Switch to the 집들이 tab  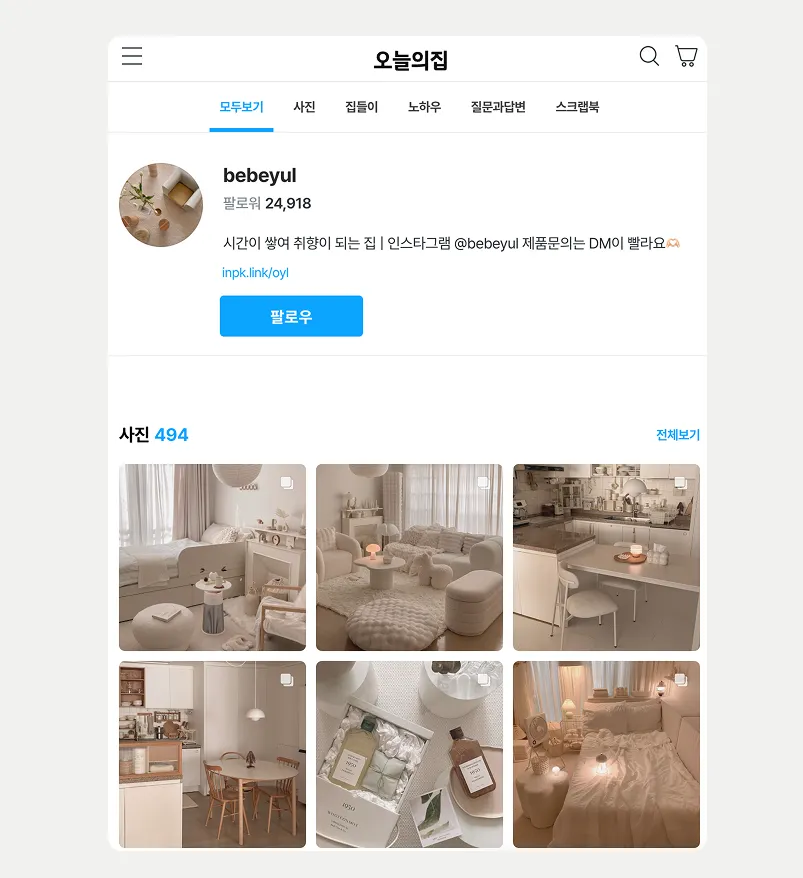tap(361, 107)
